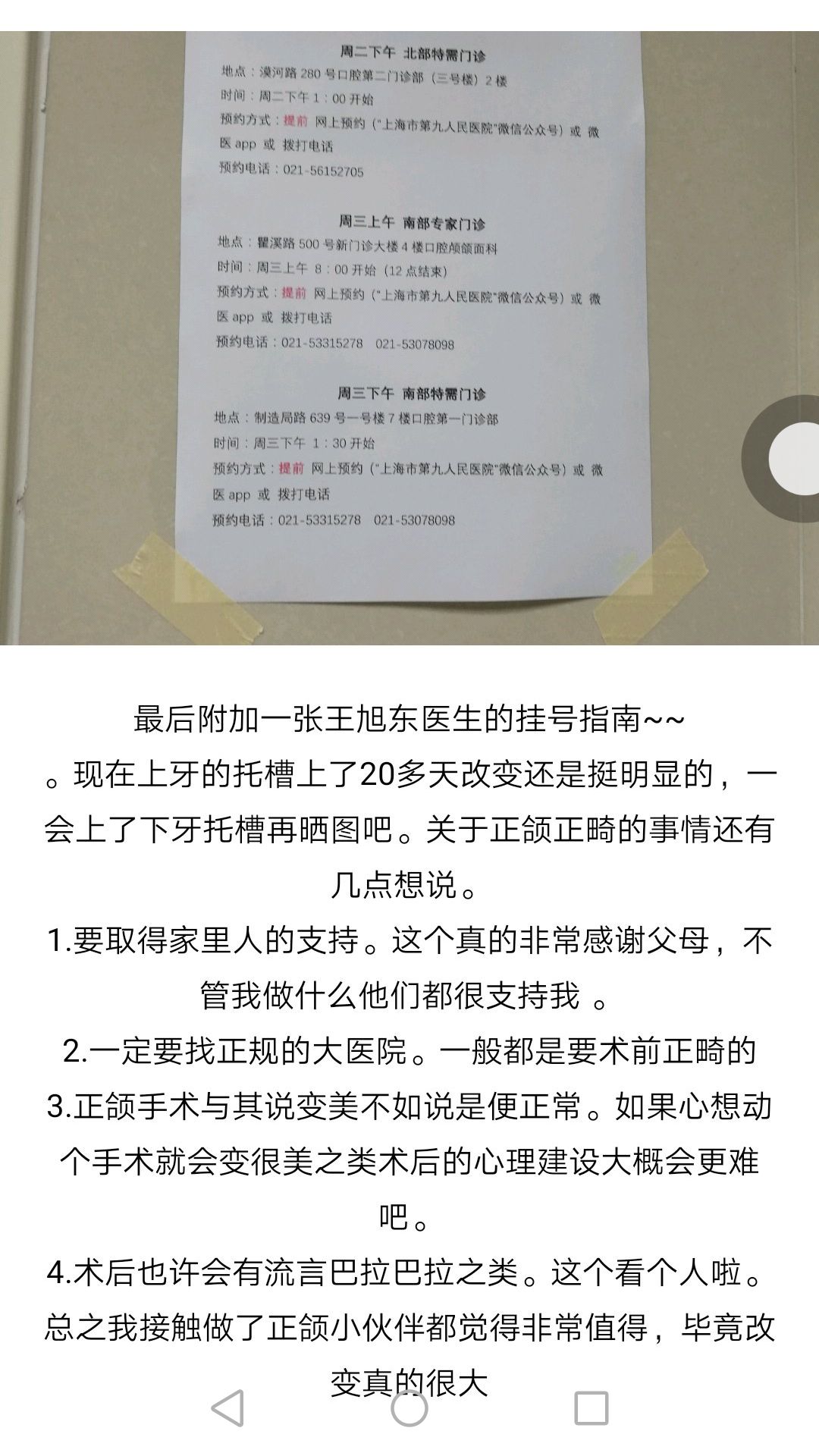The height and width of the screenshot is (1456, 819).
Task: Go to the home screen
Action: click(409, 1408)
